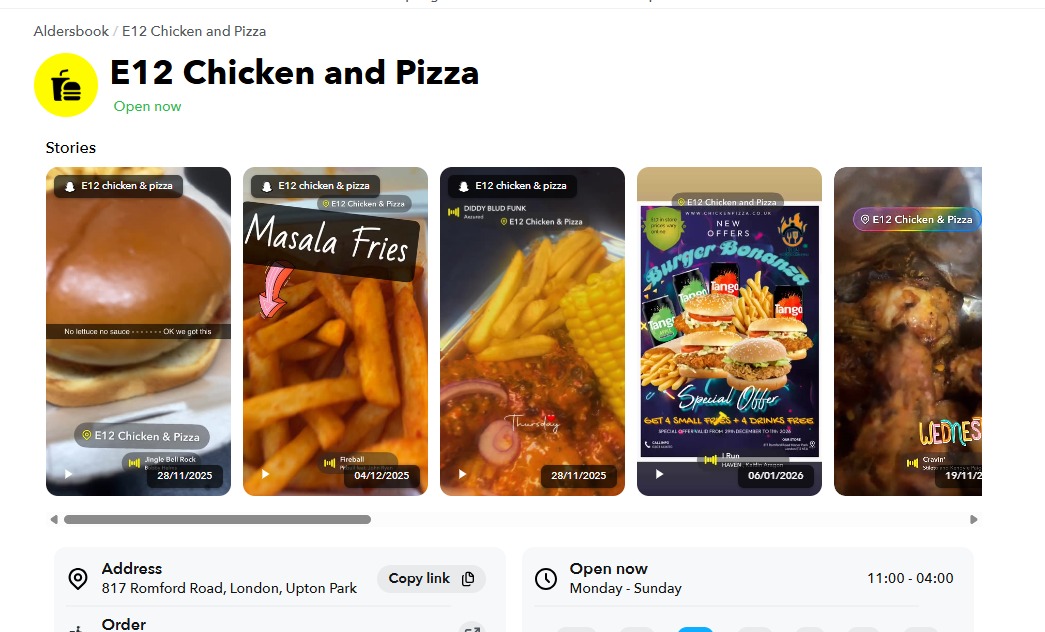Open the Aldersbook breadcrumb link
The image size is (1045, 632).
(71, 31)
